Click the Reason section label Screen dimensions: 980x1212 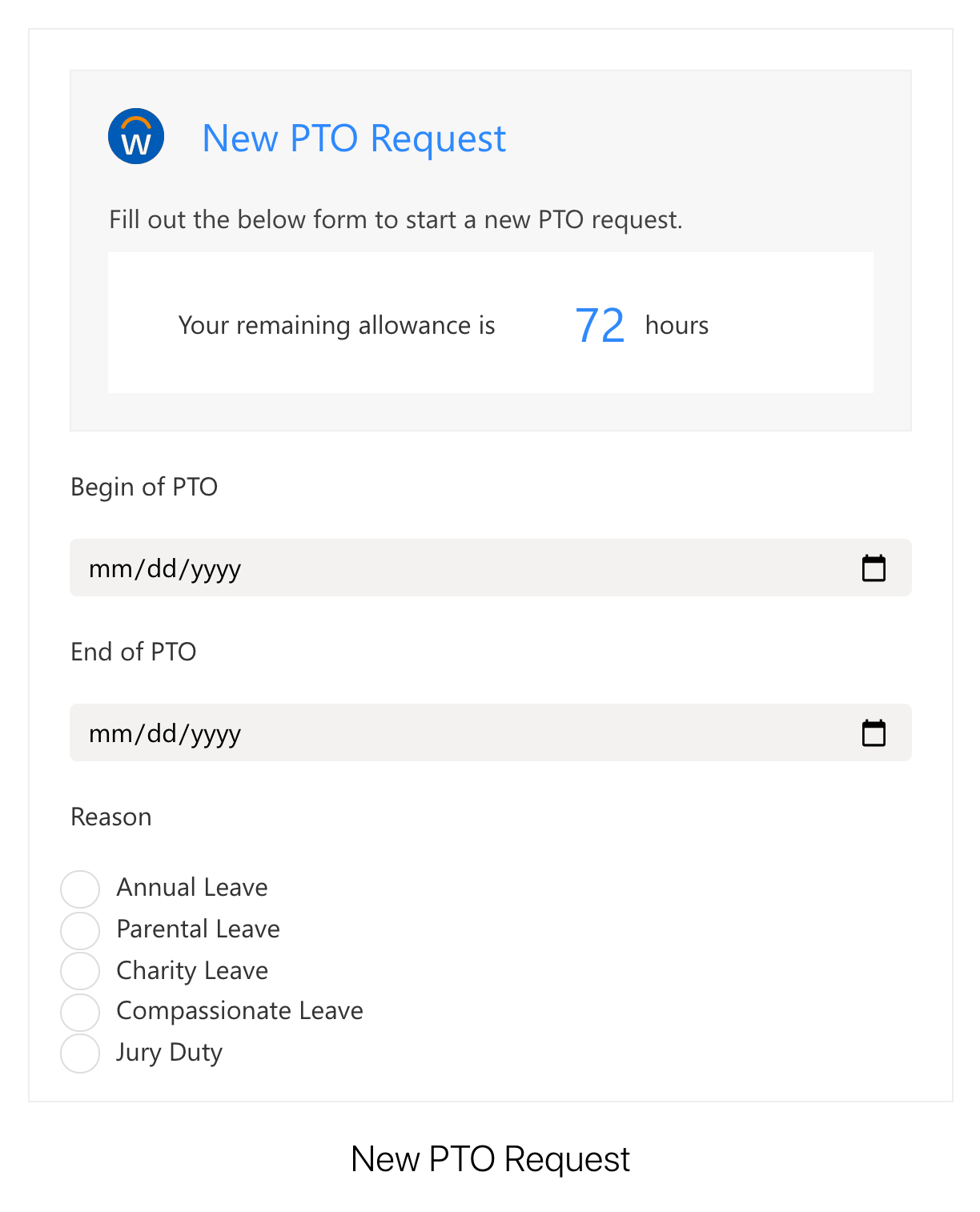[110, 817]
